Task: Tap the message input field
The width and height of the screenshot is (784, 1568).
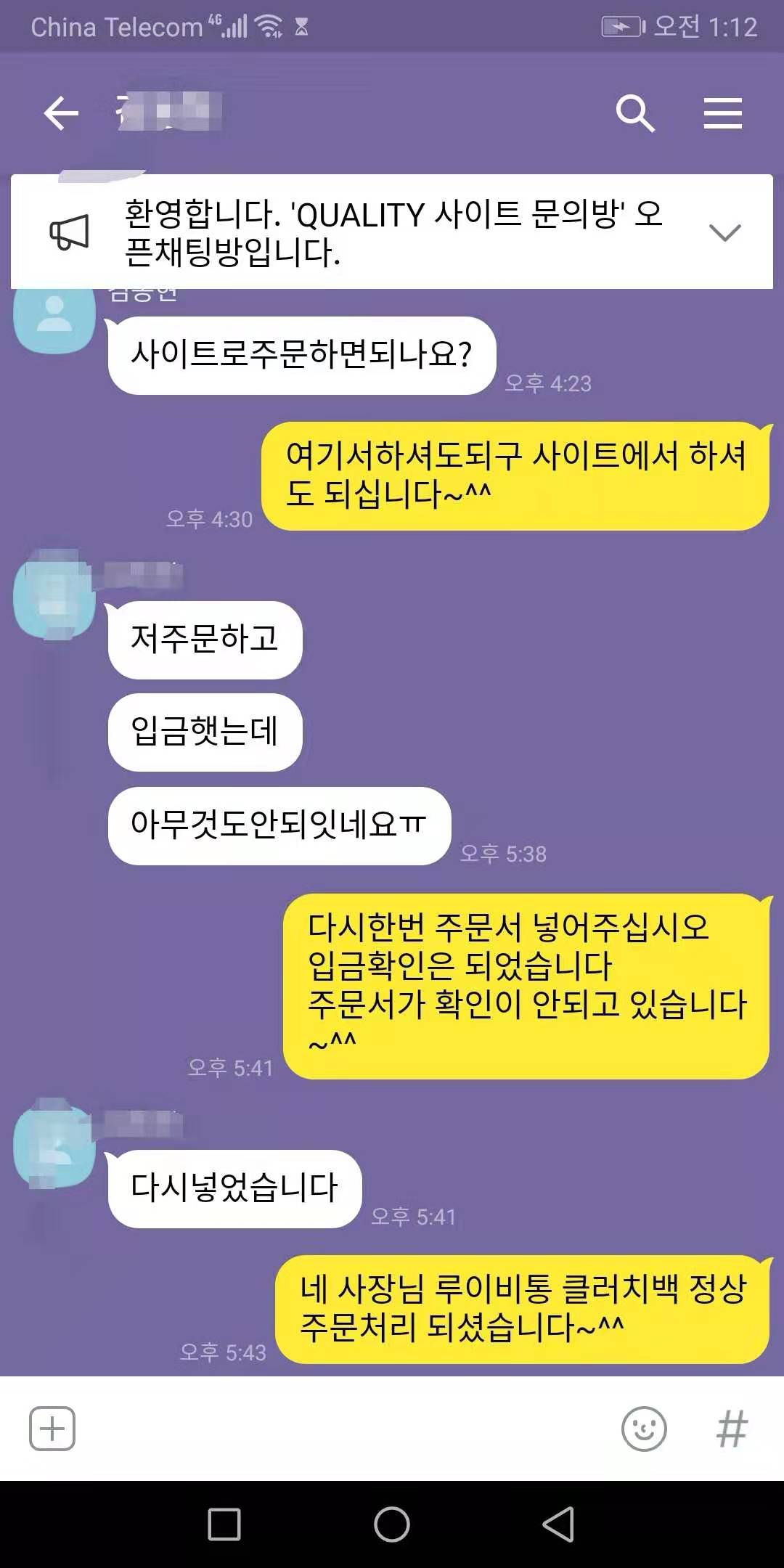Action: [x=341, y=1429]
